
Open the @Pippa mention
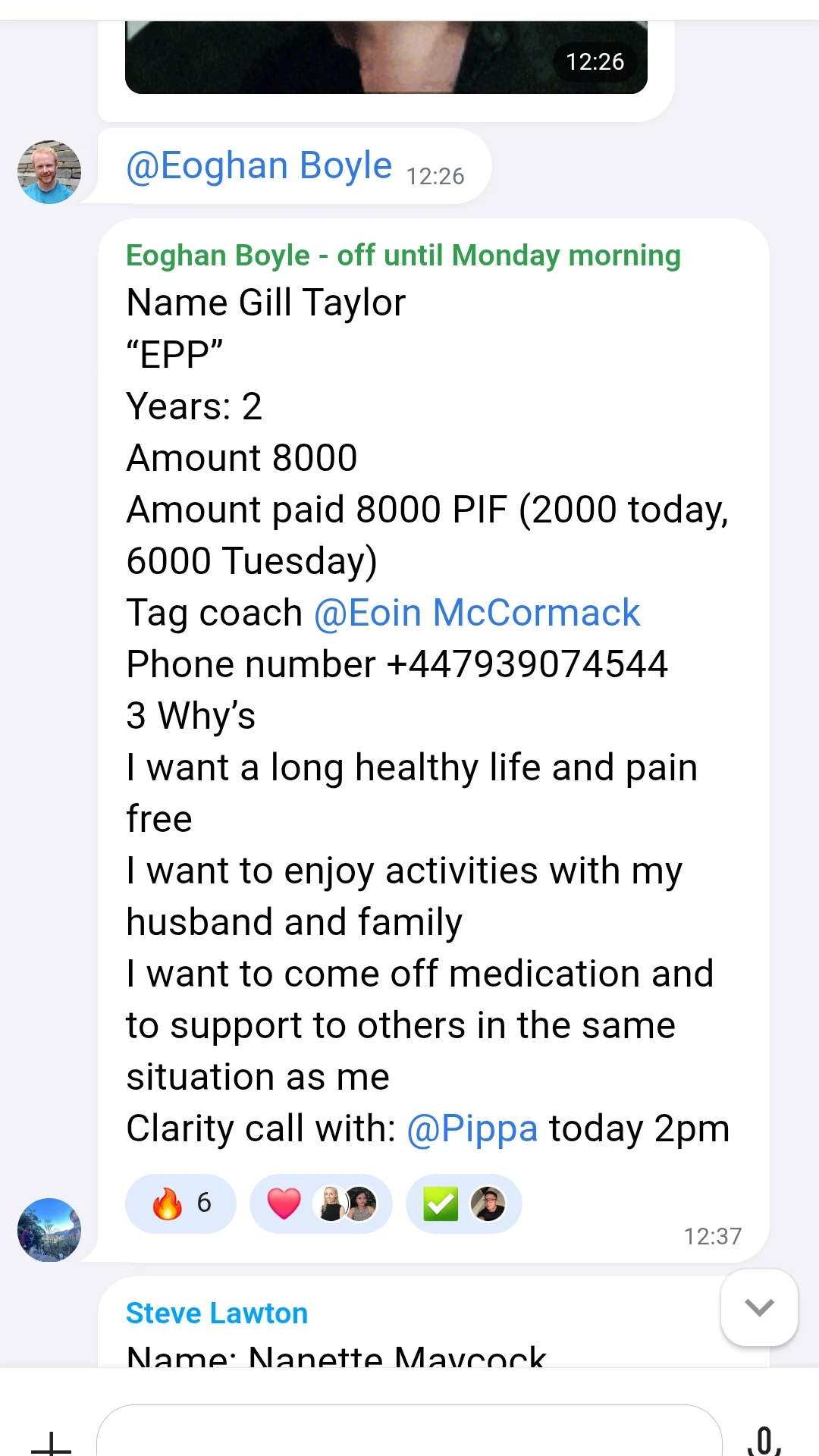pyautogui.click(x=472, y=1128)
